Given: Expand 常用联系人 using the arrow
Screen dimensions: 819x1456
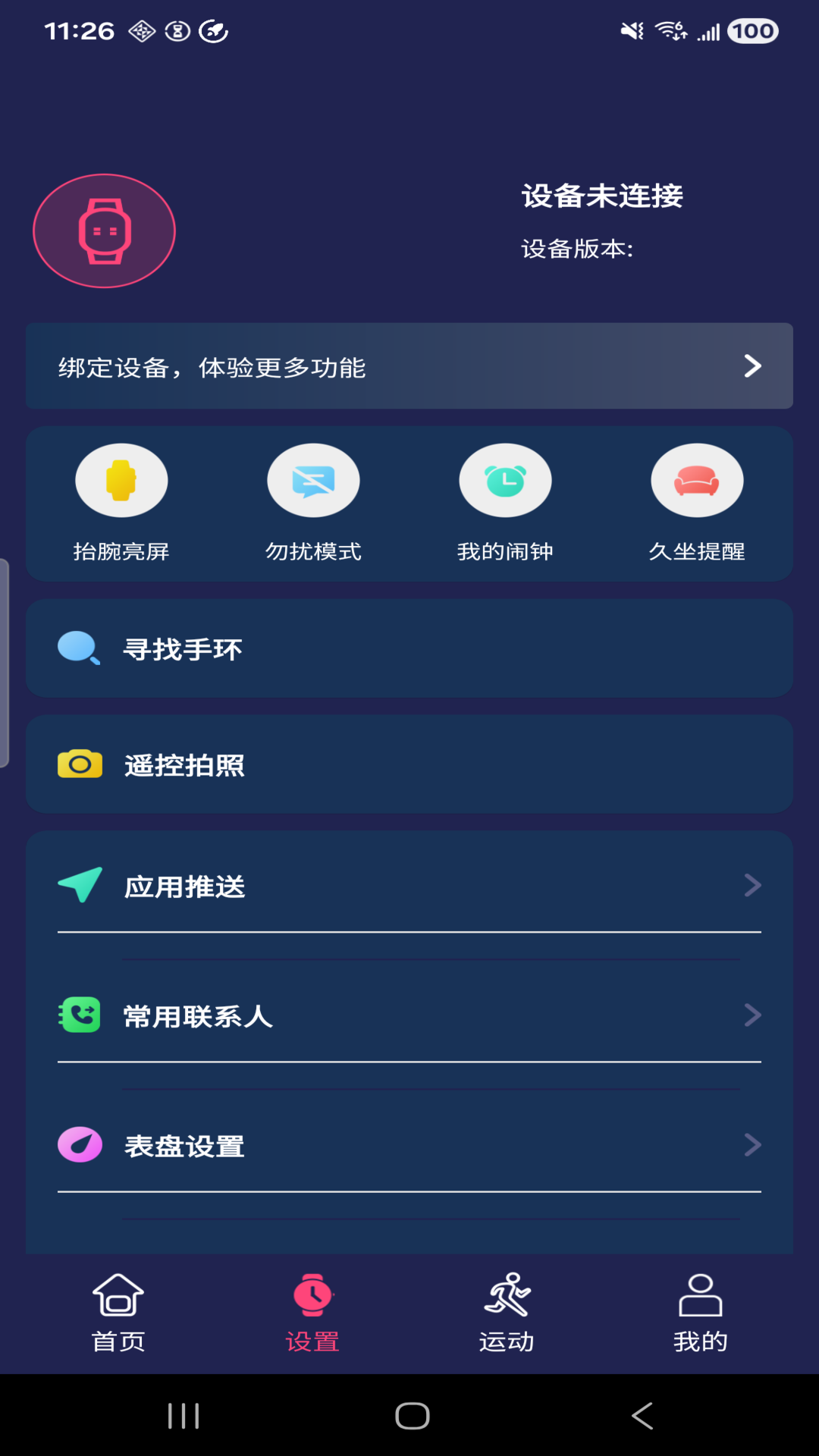Looking at the screenshot, I should pos(752,1015).
